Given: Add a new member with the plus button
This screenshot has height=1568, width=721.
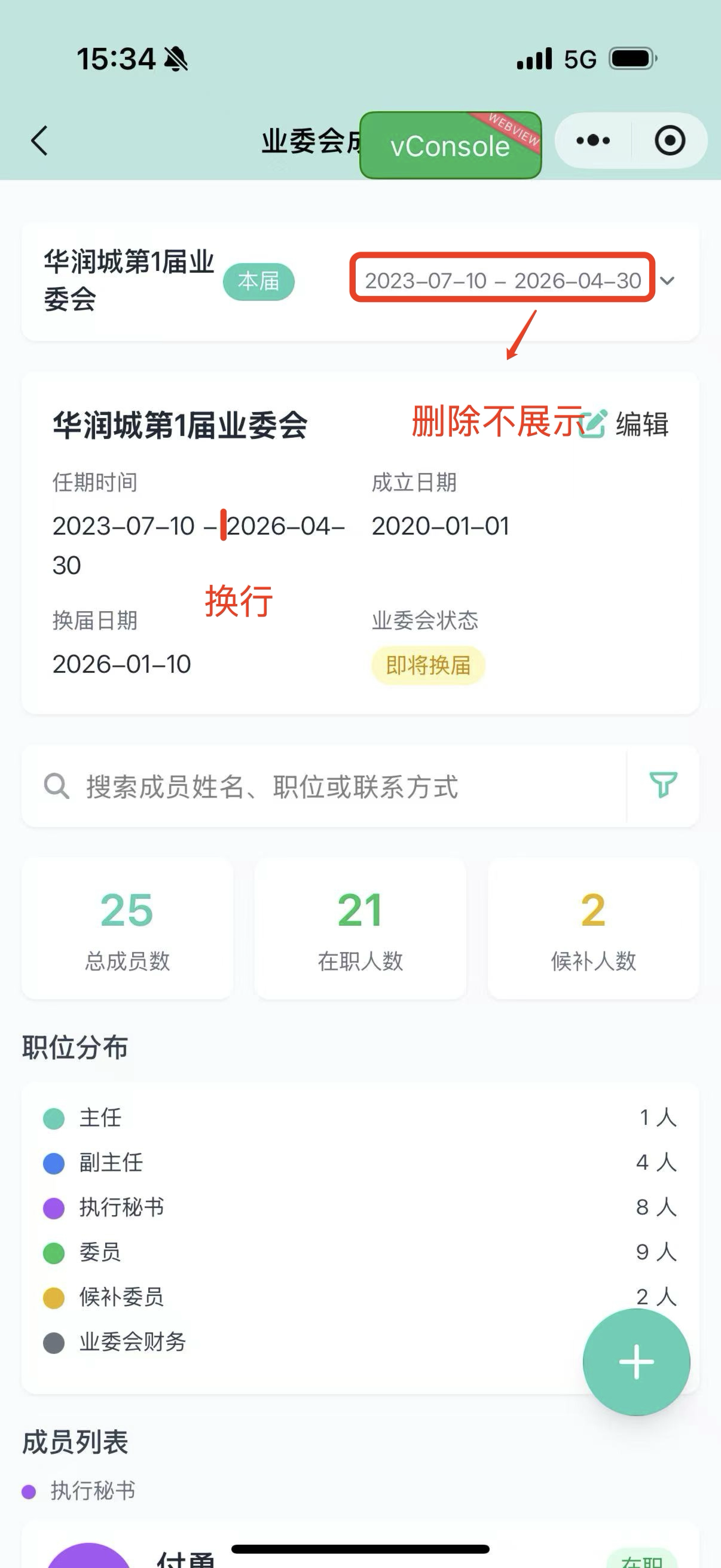Looking at the screenshot, I should tap(637, 1362).
